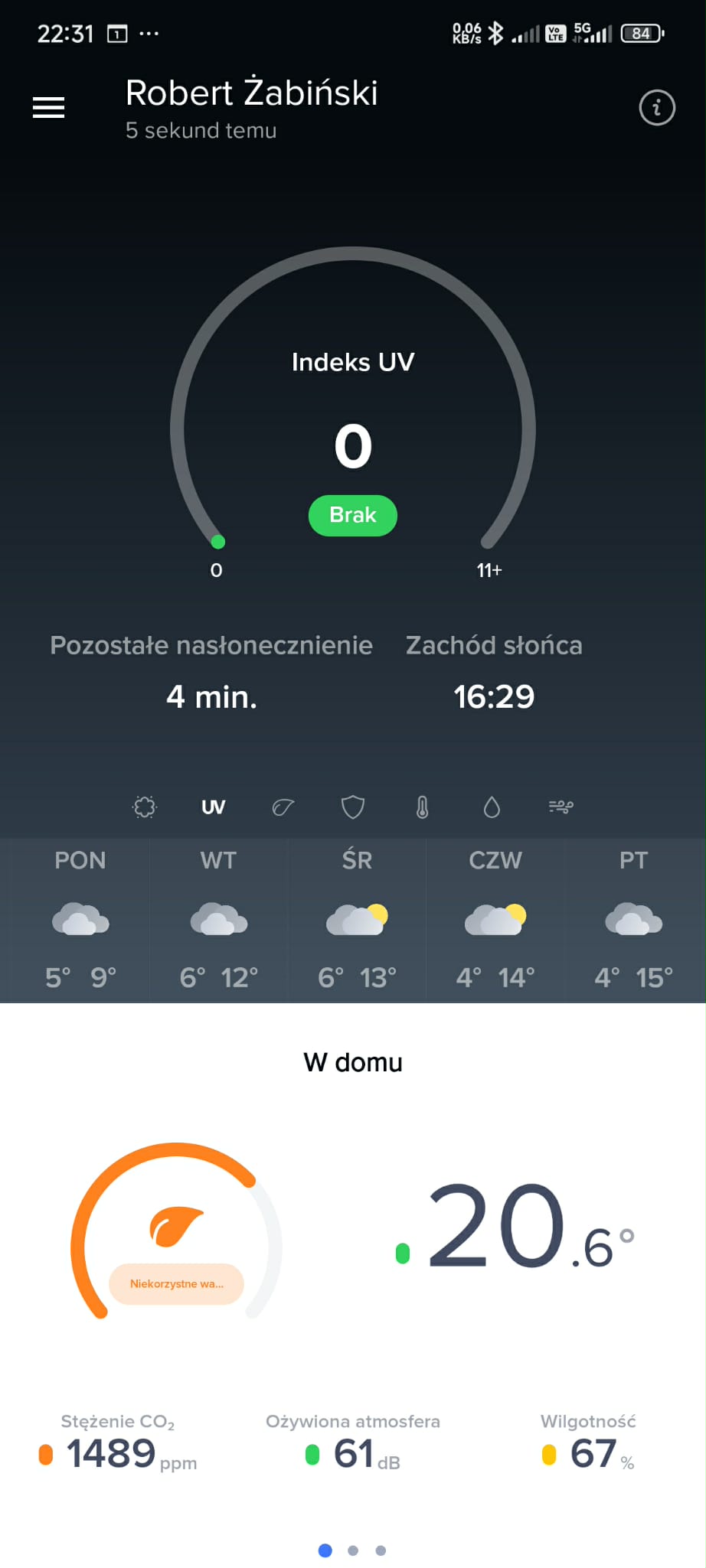Select the water drop humidity tab
Viewport: 706px width, 1568px height.
point(492,807)
